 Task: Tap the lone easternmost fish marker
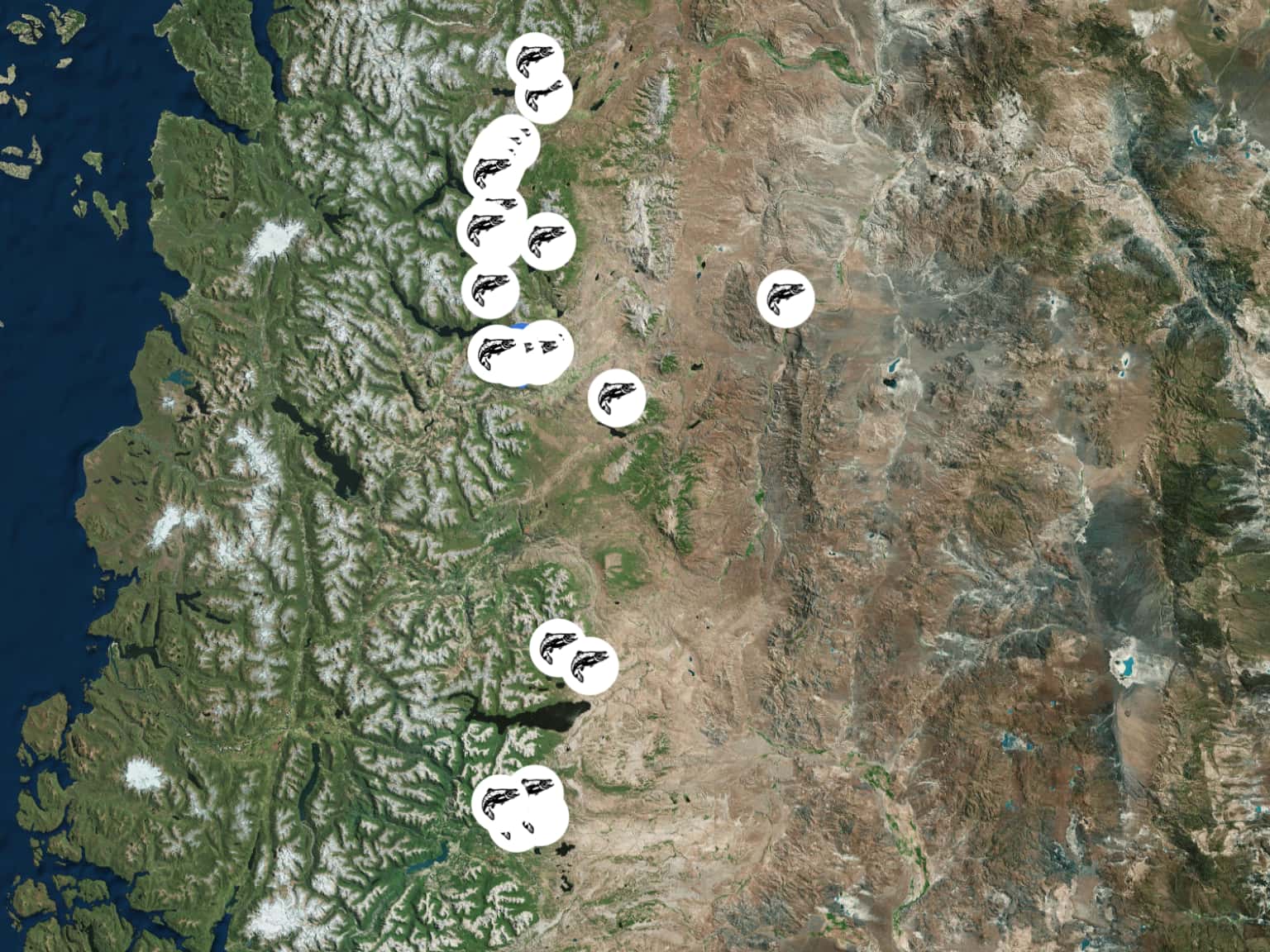(785, 298)
